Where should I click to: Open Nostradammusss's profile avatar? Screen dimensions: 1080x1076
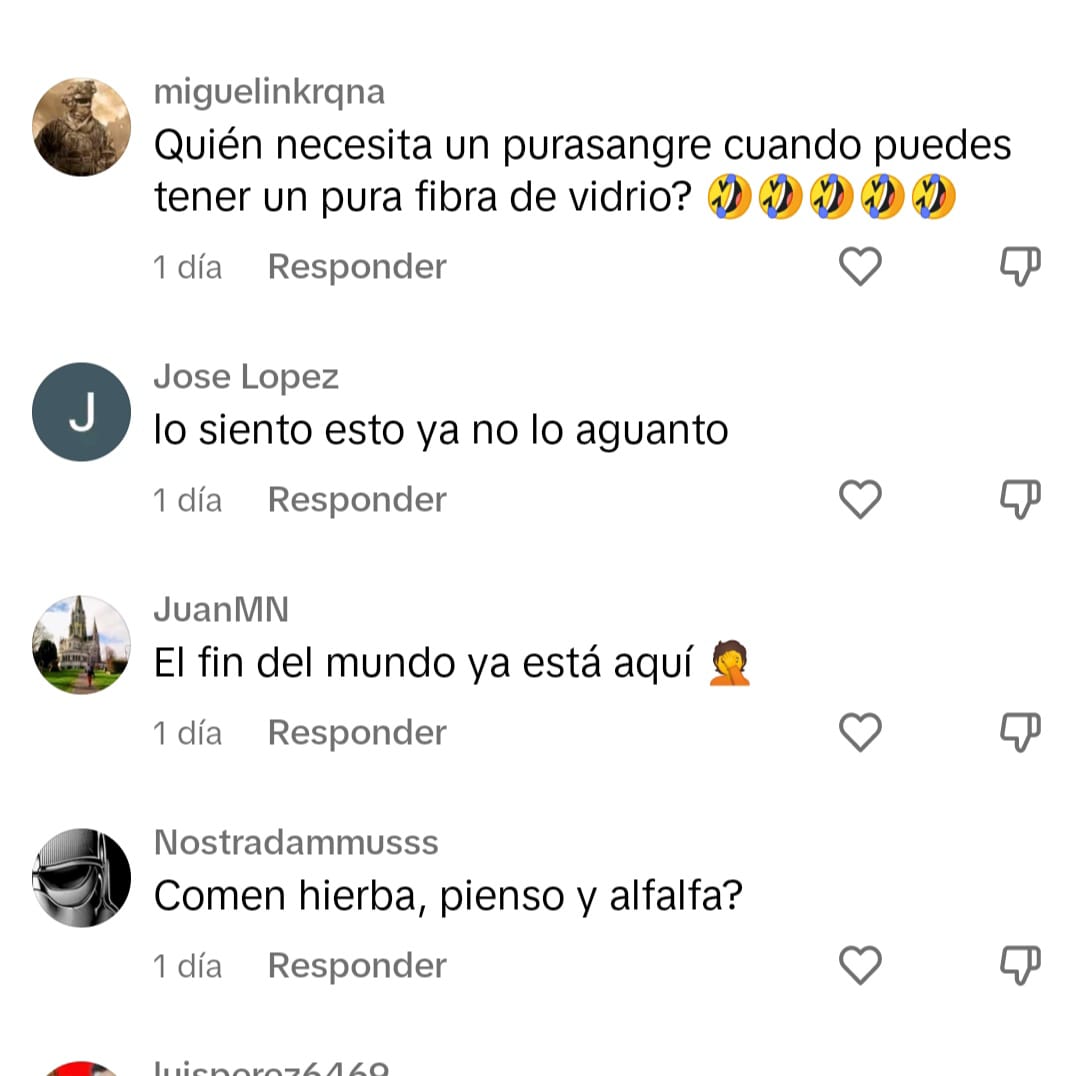(81, 878)
